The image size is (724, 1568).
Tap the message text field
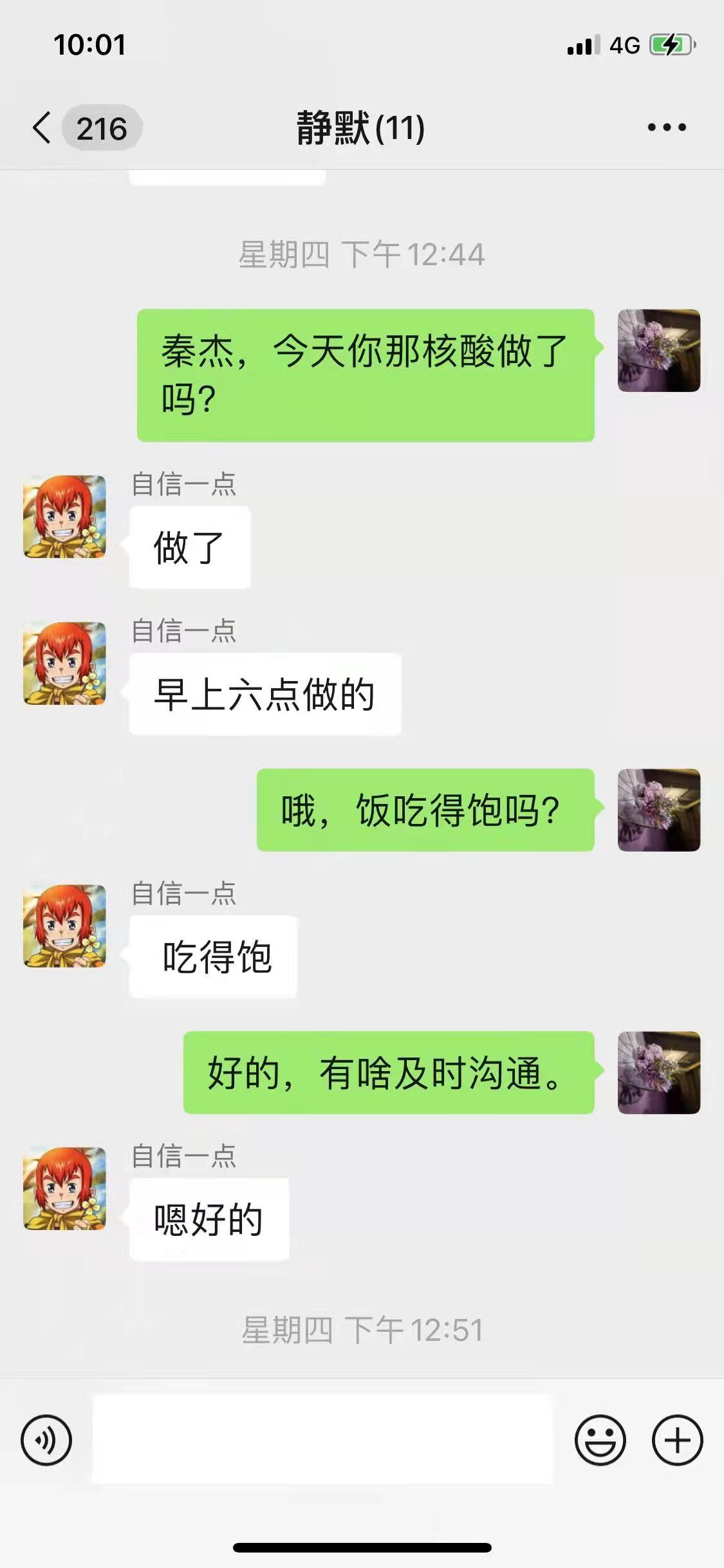(322, 1439)
